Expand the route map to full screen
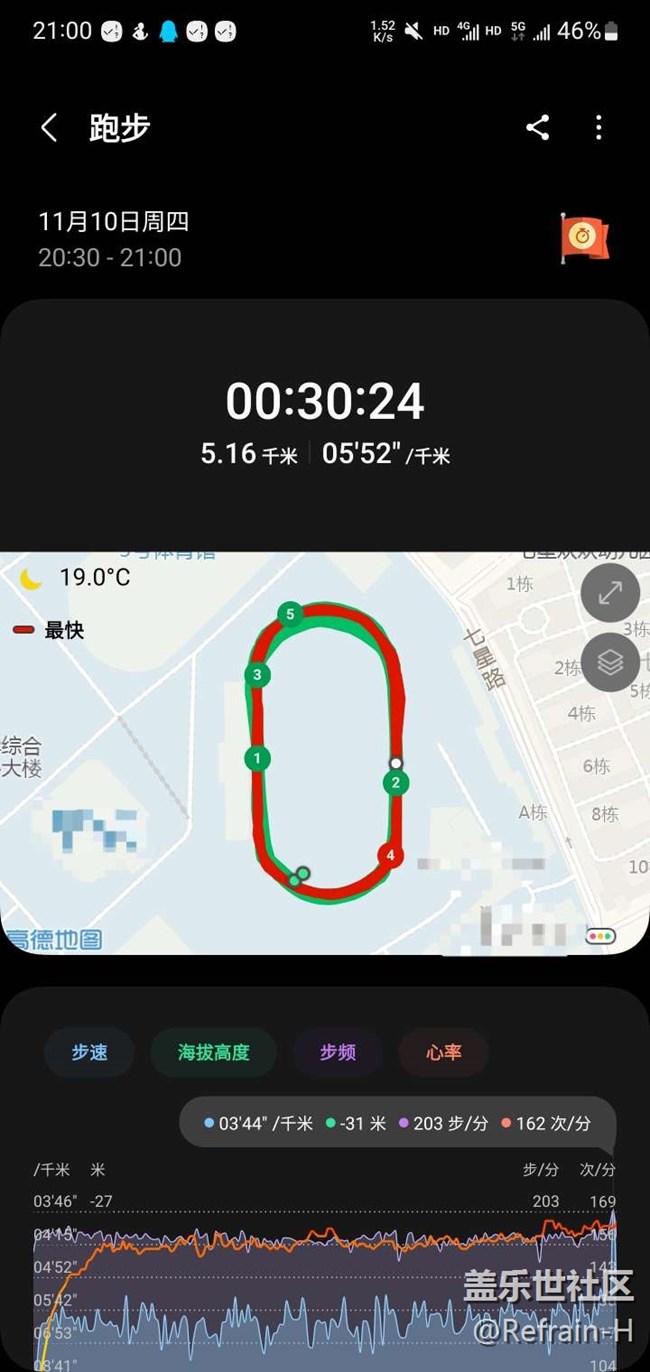The width and height of the screenshot is (650, 1372). click(610, 592)
